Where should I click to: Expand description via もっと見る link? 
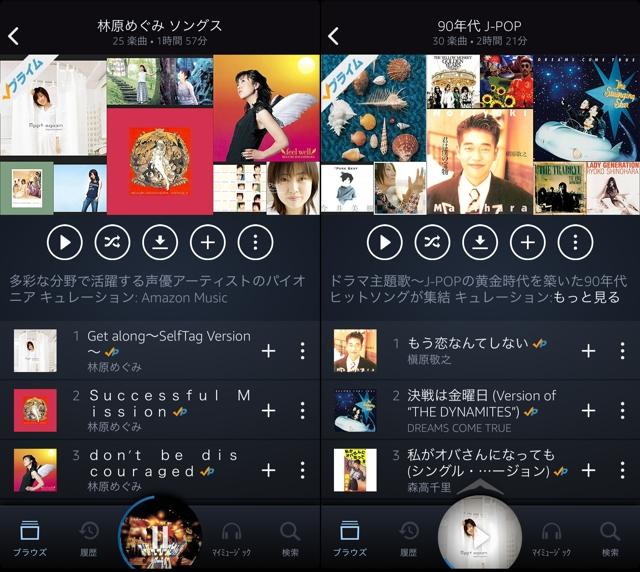click(x=596, y=298)
